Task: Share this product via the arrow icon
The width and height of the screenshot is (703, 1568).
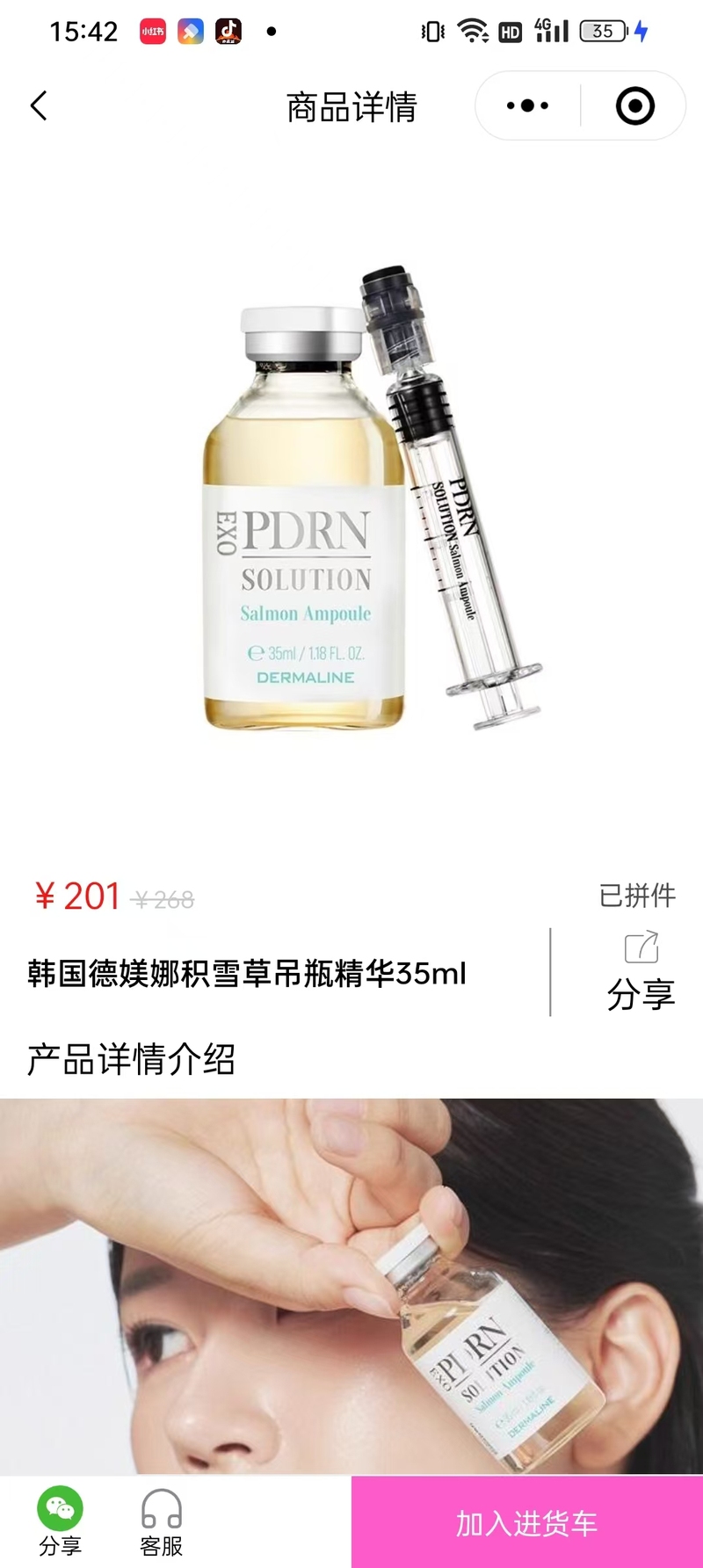Action: (641, 970)
